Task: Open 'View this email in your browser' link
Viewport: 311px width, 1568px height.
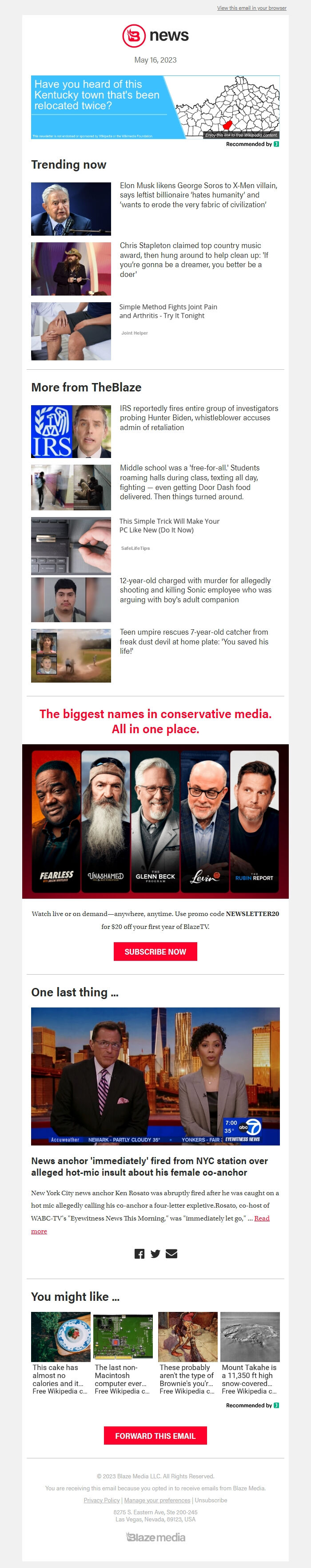Action: (251, 8)
